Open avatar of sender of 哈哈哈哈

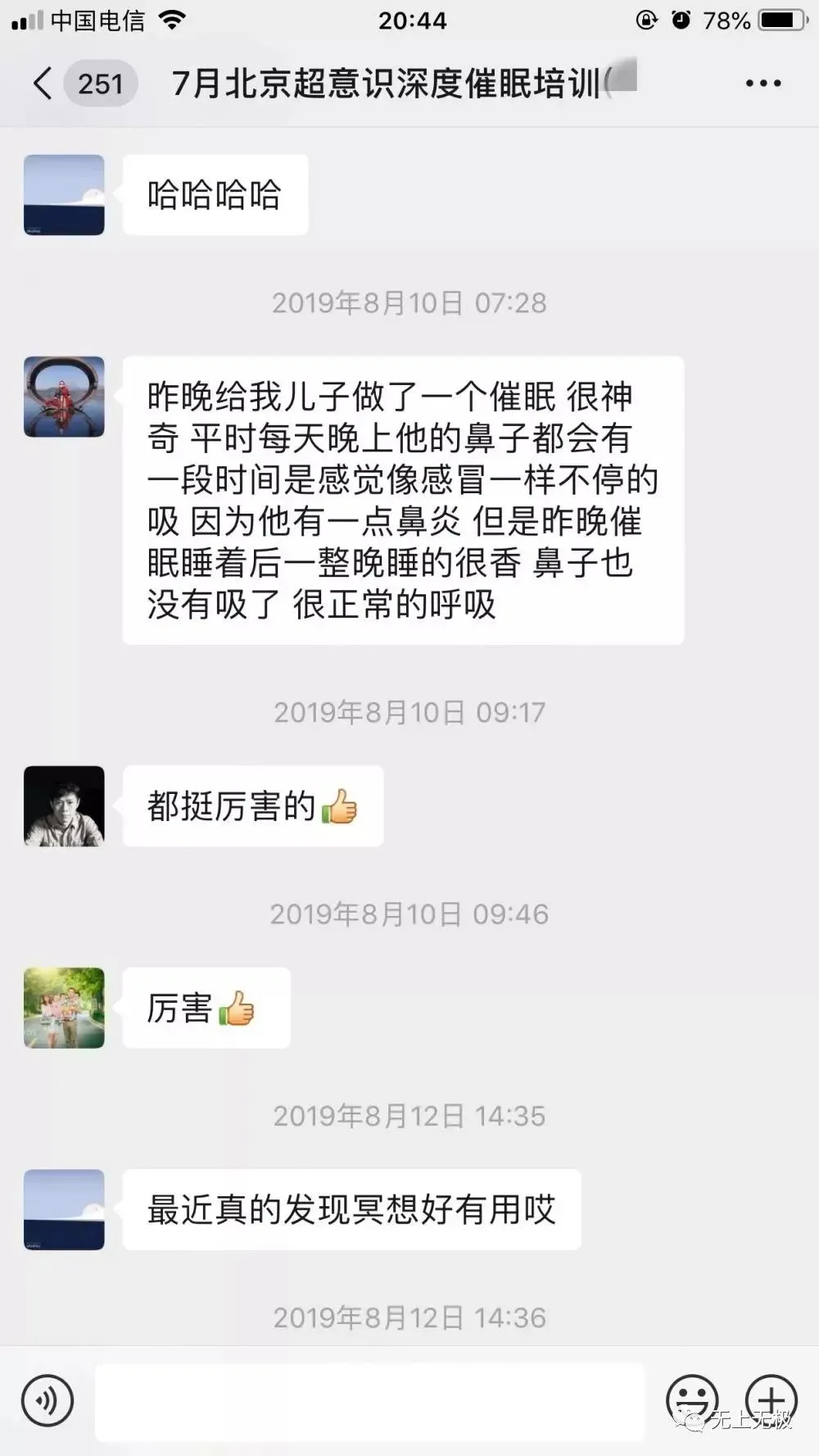point(64,195)
